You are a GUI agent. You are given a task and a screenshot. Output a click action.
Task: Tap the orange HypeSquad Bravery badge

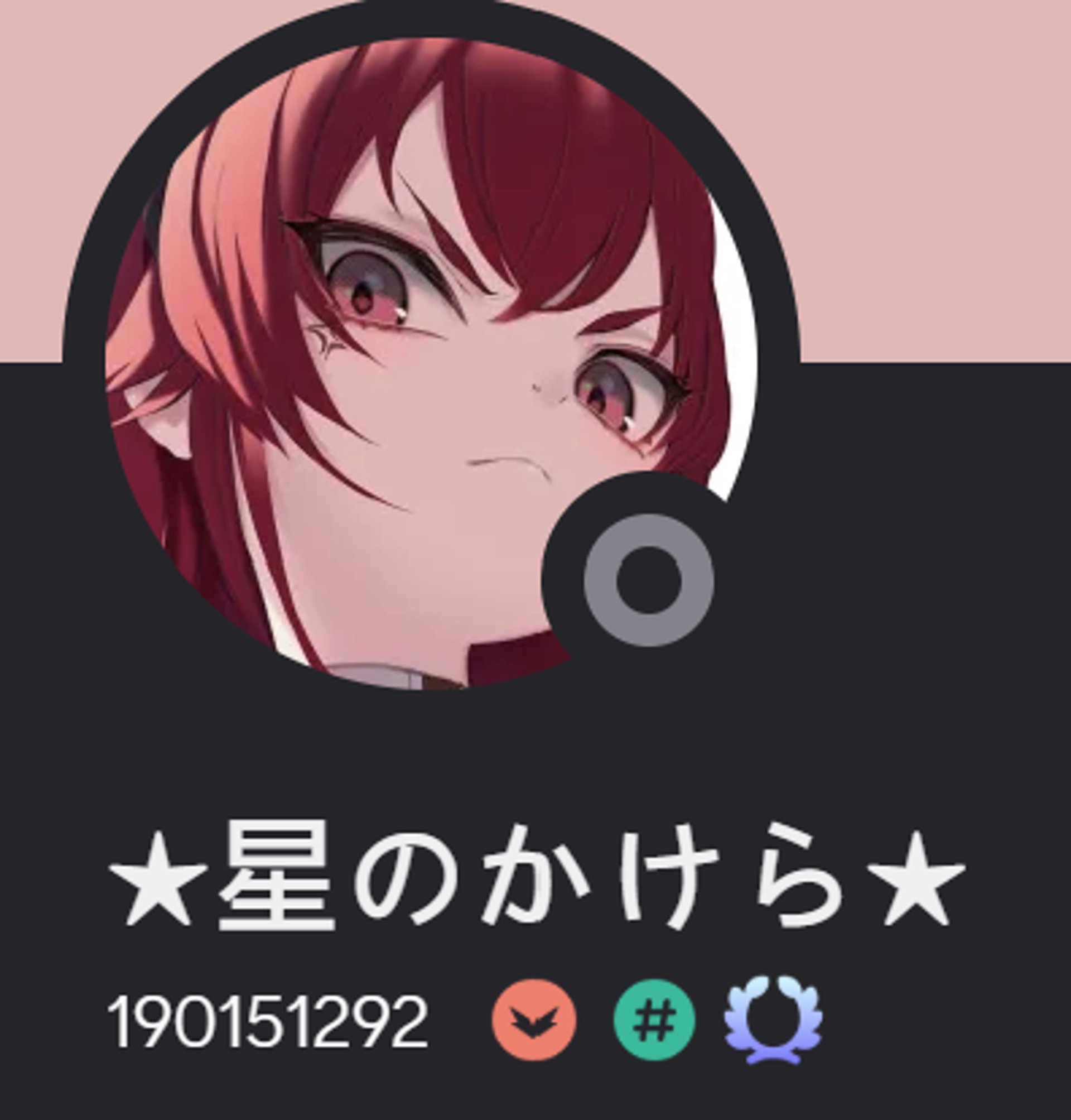click(x=534, y=1020)
